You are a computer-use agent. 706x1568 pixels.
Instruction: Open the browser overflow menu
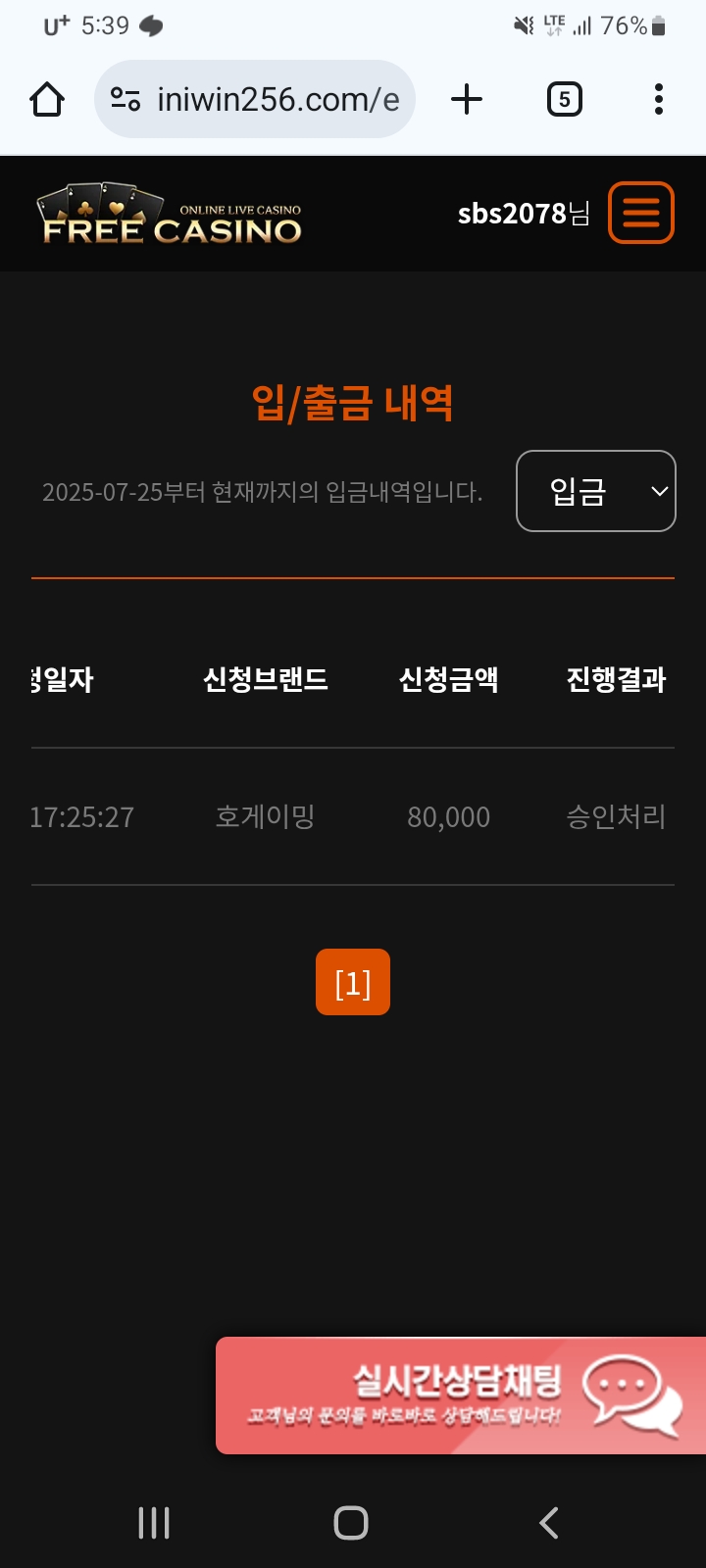coord(658,99)
